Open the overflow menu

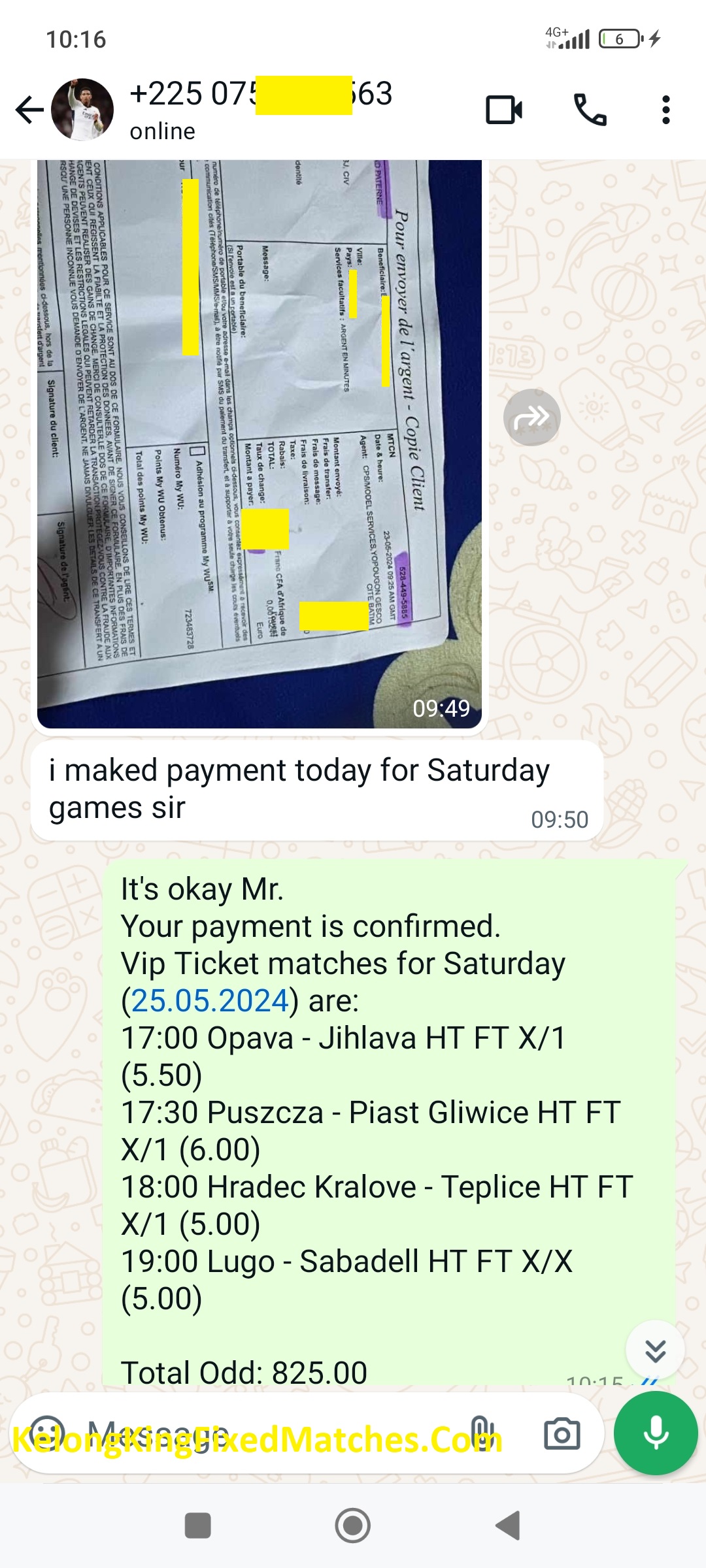coord(665,110)
